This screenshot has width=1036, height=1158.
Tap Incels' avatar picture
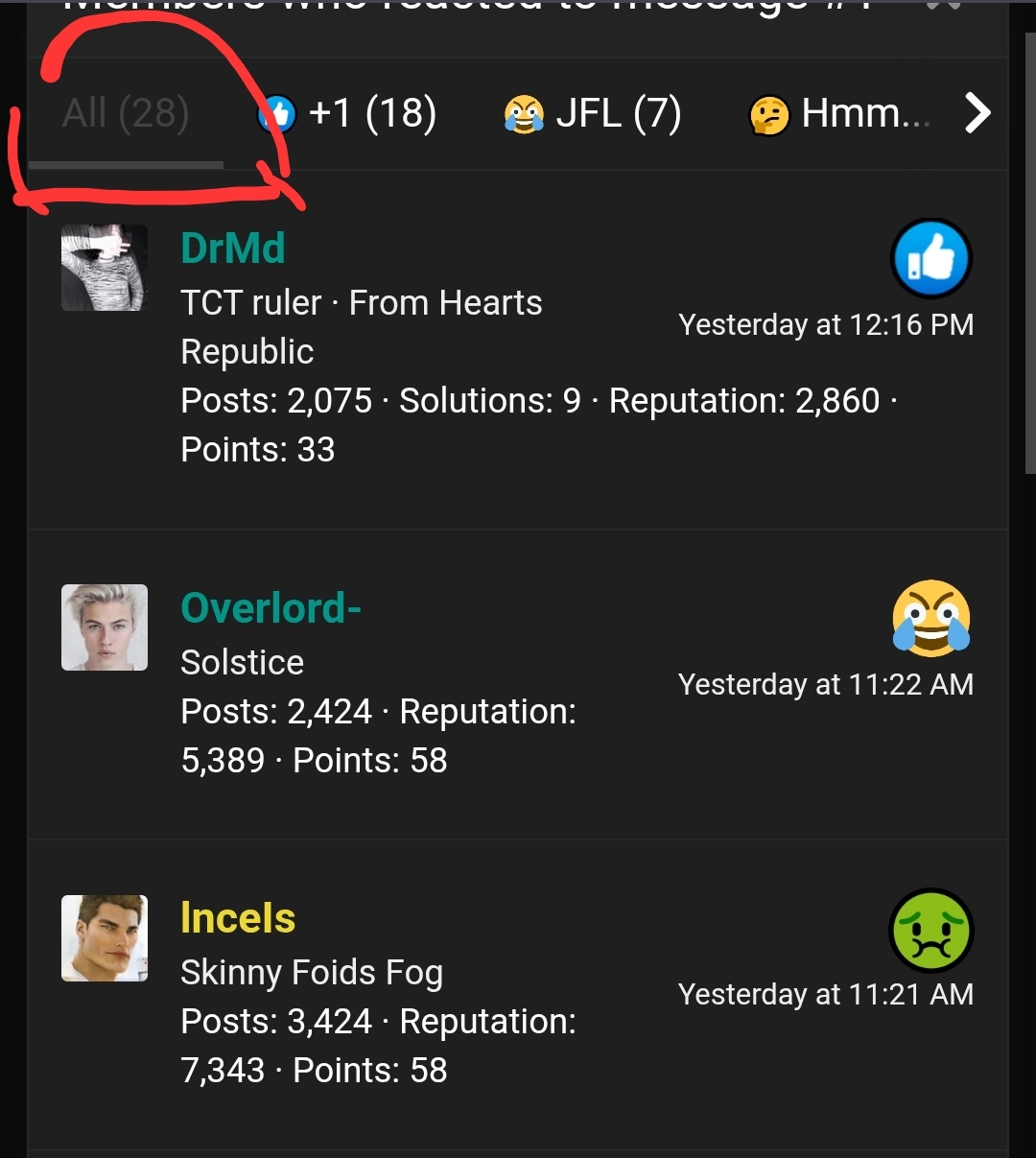(x=105, y=938)
